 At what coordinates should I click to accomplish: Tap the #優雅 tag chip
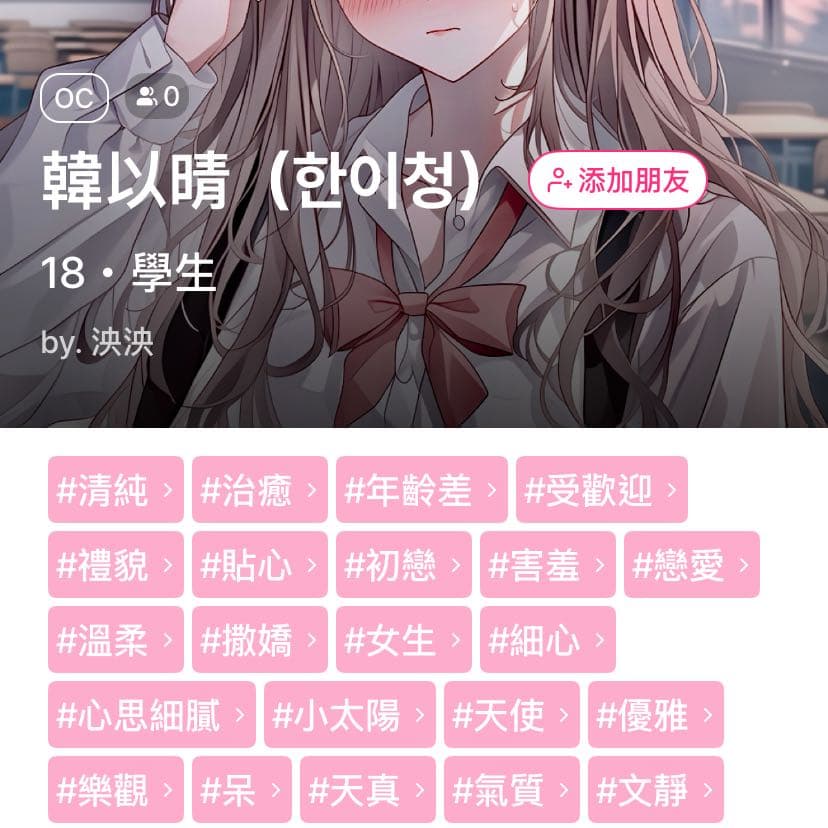point(655,715)
